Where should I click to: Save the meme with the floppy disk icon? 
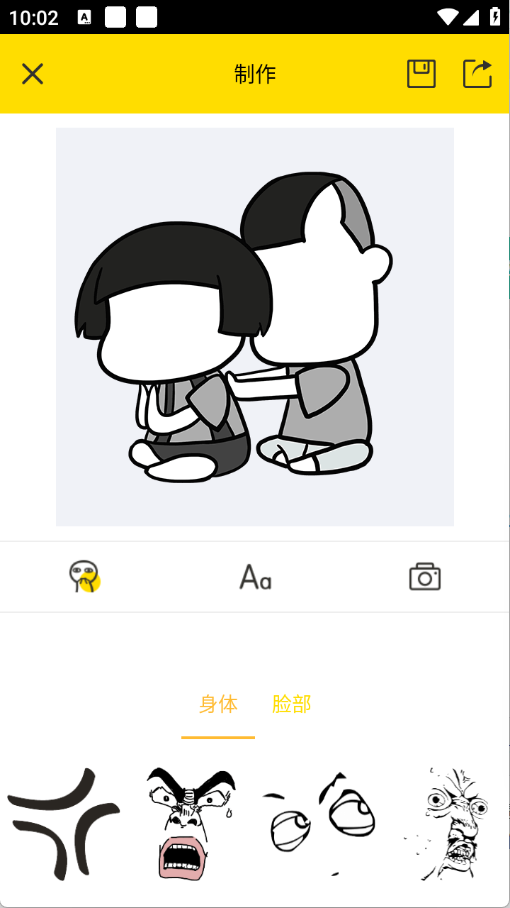[x=421, y=74]
